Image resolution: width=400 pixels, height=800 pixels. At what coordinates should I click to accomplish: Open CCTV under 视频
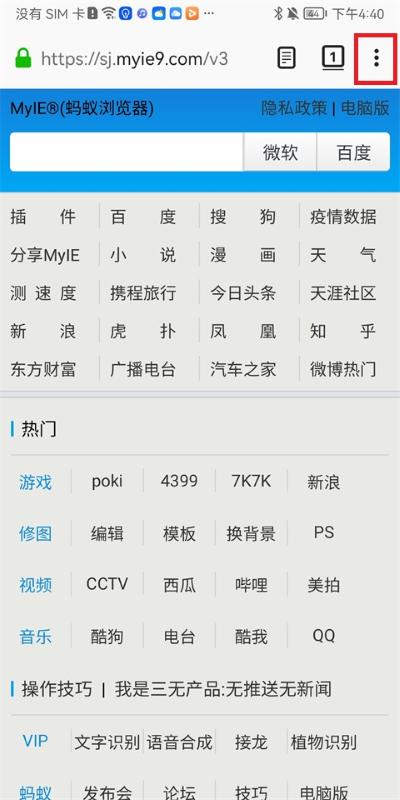click(x=107, y=584)
